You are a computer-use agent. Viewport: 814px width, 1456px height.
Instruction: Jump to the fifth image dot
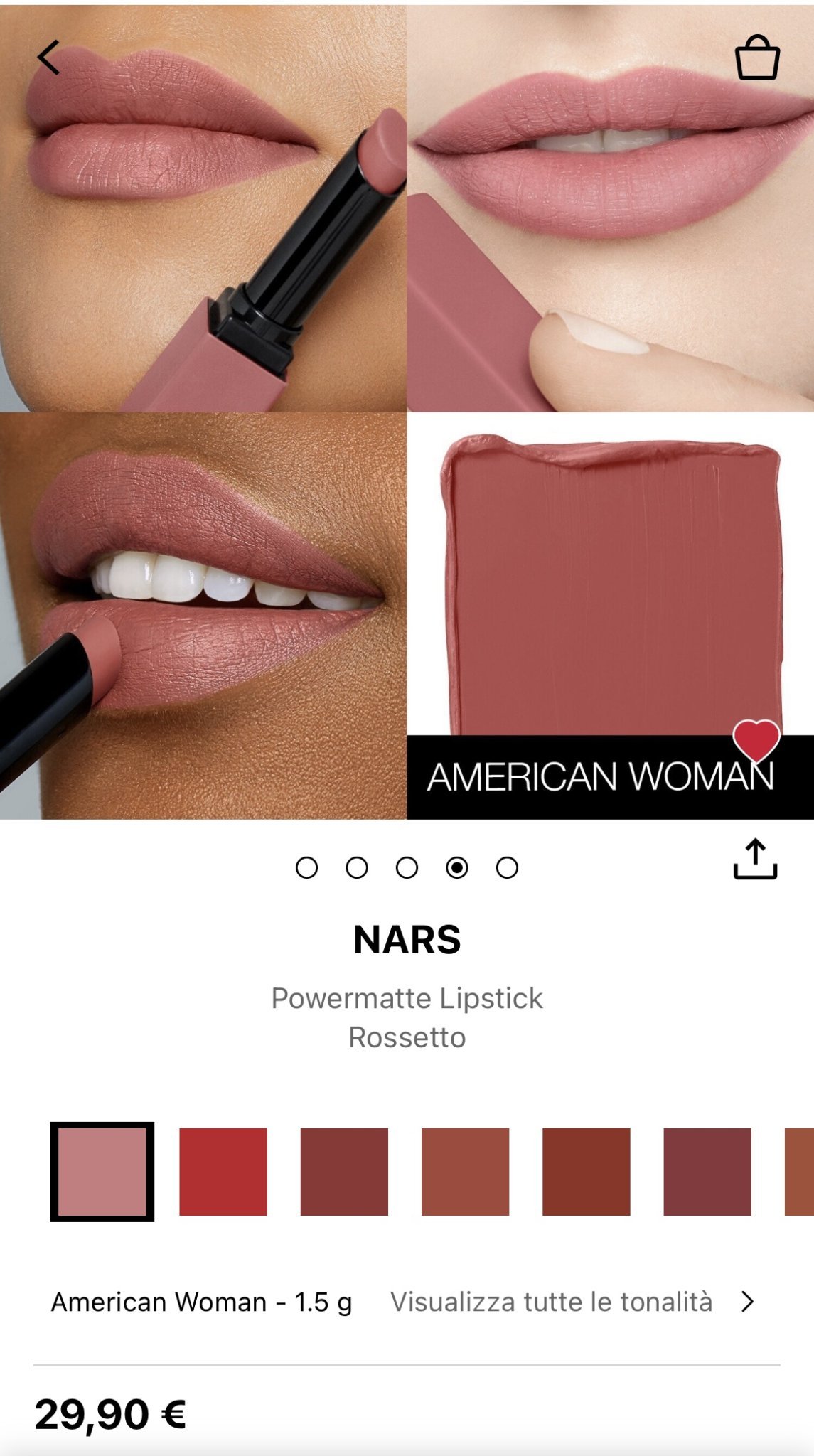(507, 867)
